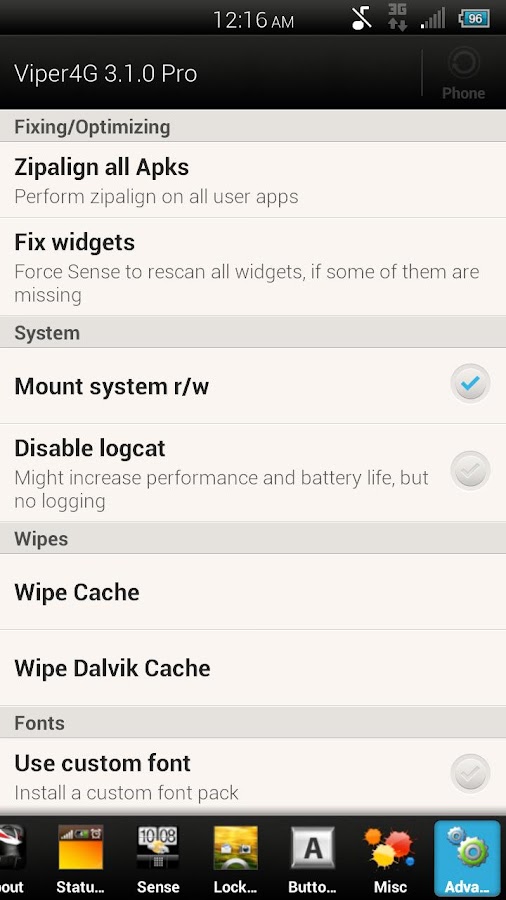Uncheck the Mount system r/w checkbox
Screen dimensions: 506x900
(x=470, y=383)
